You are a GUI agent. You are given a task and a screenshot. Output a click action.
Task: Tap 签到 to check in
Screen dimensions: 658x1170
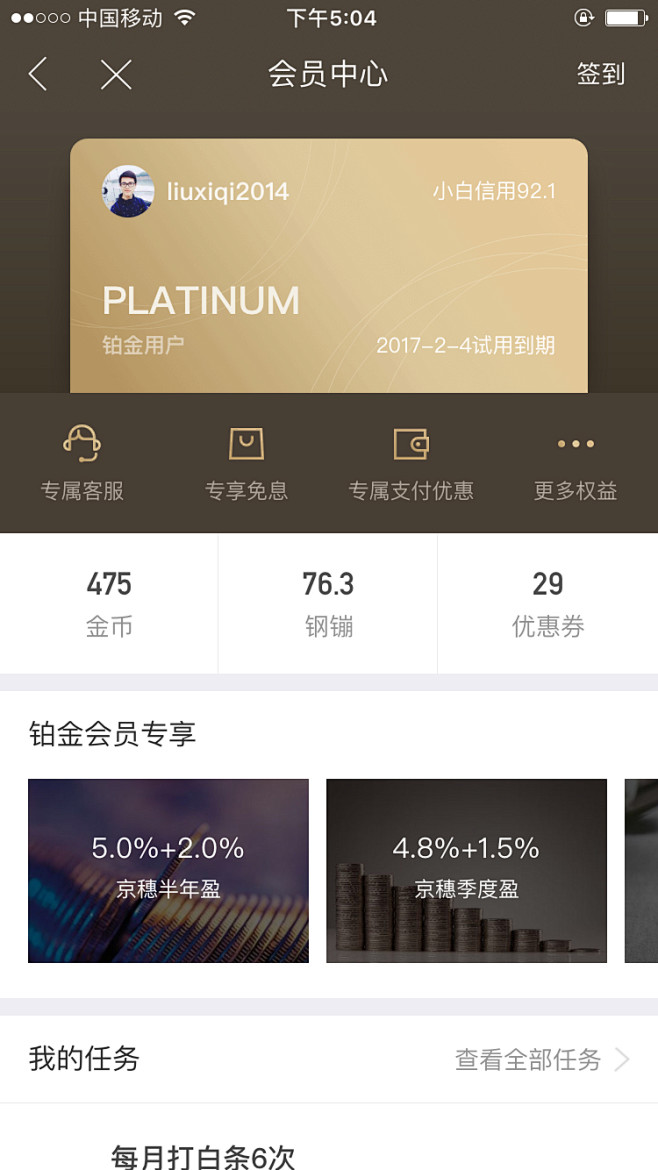click(600, 74)
